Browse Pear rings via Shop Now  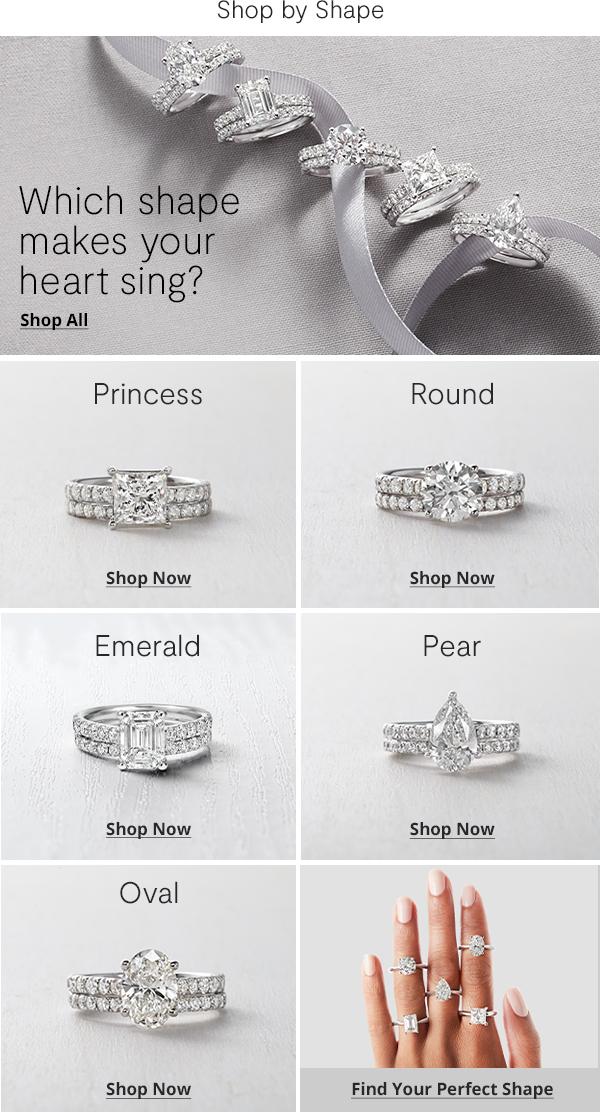coord(452,829)
